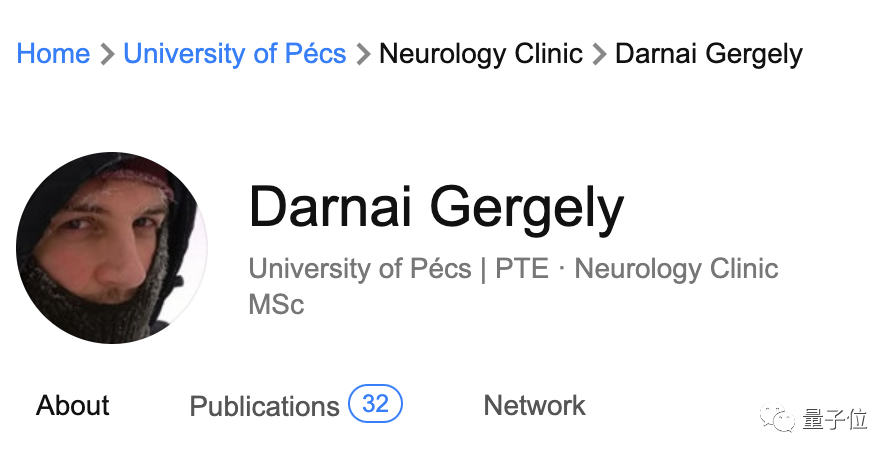The height and width of the screenshot is (458, 896).
Task: Go to the Home breadcrumb link
Action: [x=53, y=54]
